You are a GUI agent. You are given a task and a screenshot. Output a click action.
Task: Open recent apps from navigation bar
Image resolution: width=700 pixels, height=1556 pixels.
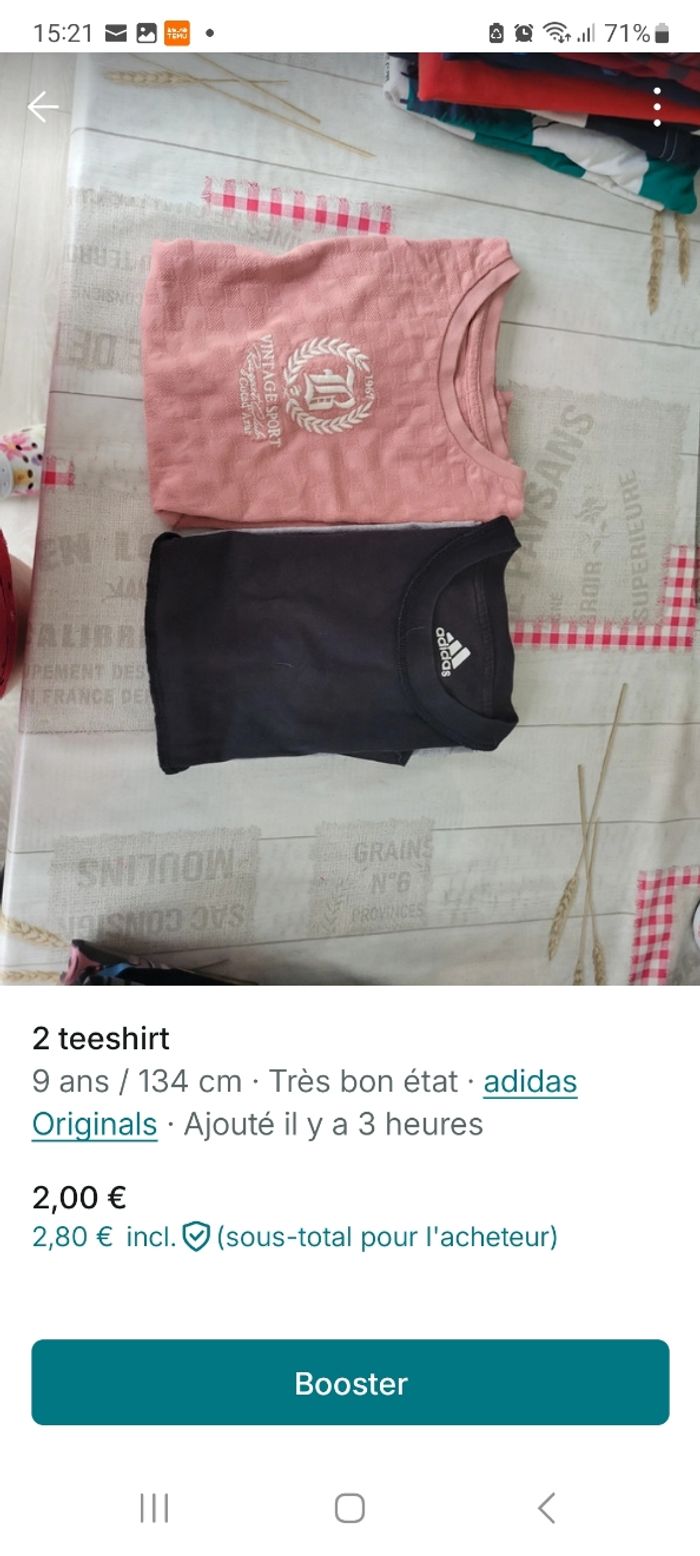tap(154, 1507)
